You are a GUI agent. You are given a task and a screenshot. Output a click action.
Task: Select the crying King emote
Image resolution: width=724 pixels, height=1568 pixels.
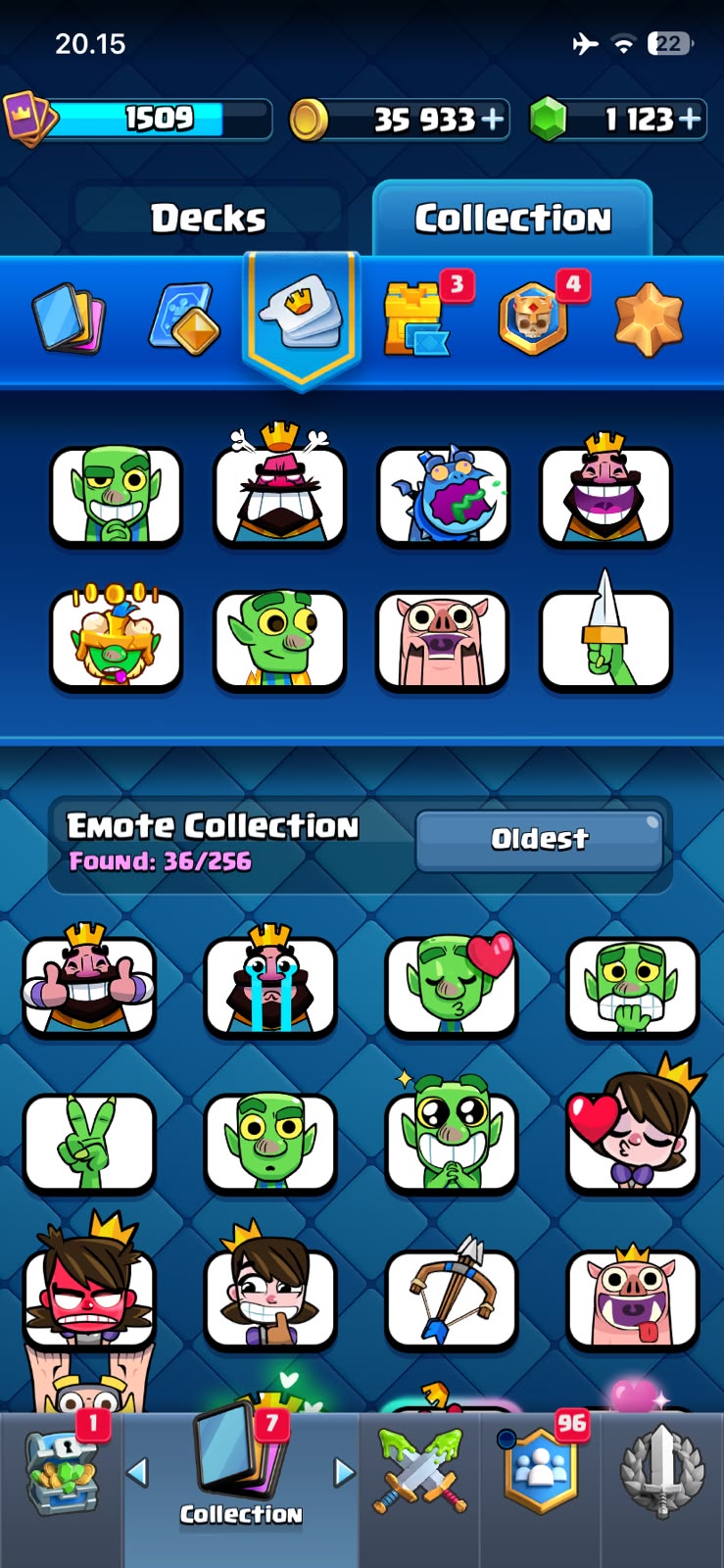270,981
